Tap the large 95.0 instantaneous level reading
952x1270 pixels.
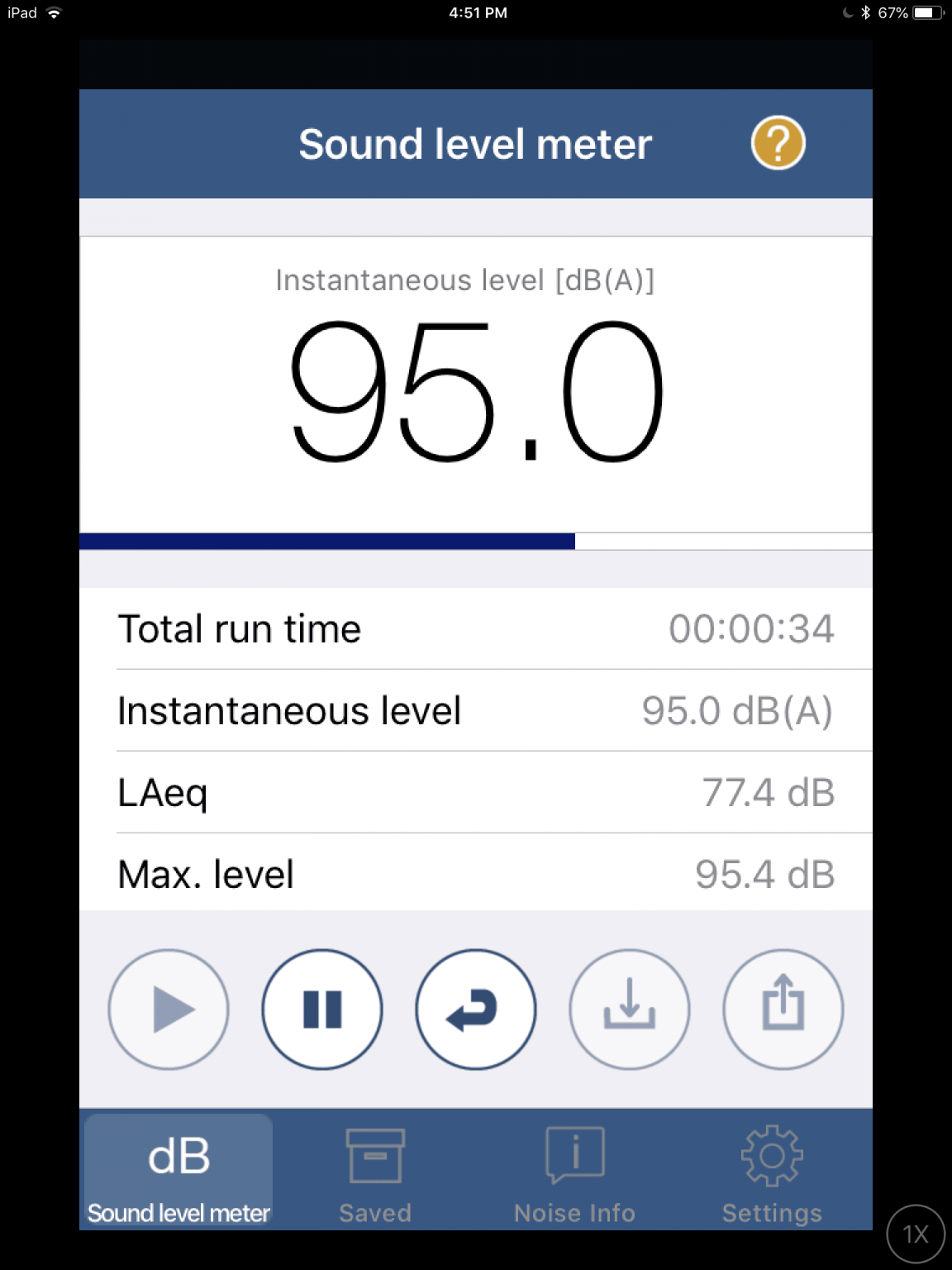pyautogui.click(x=475, y=389)
